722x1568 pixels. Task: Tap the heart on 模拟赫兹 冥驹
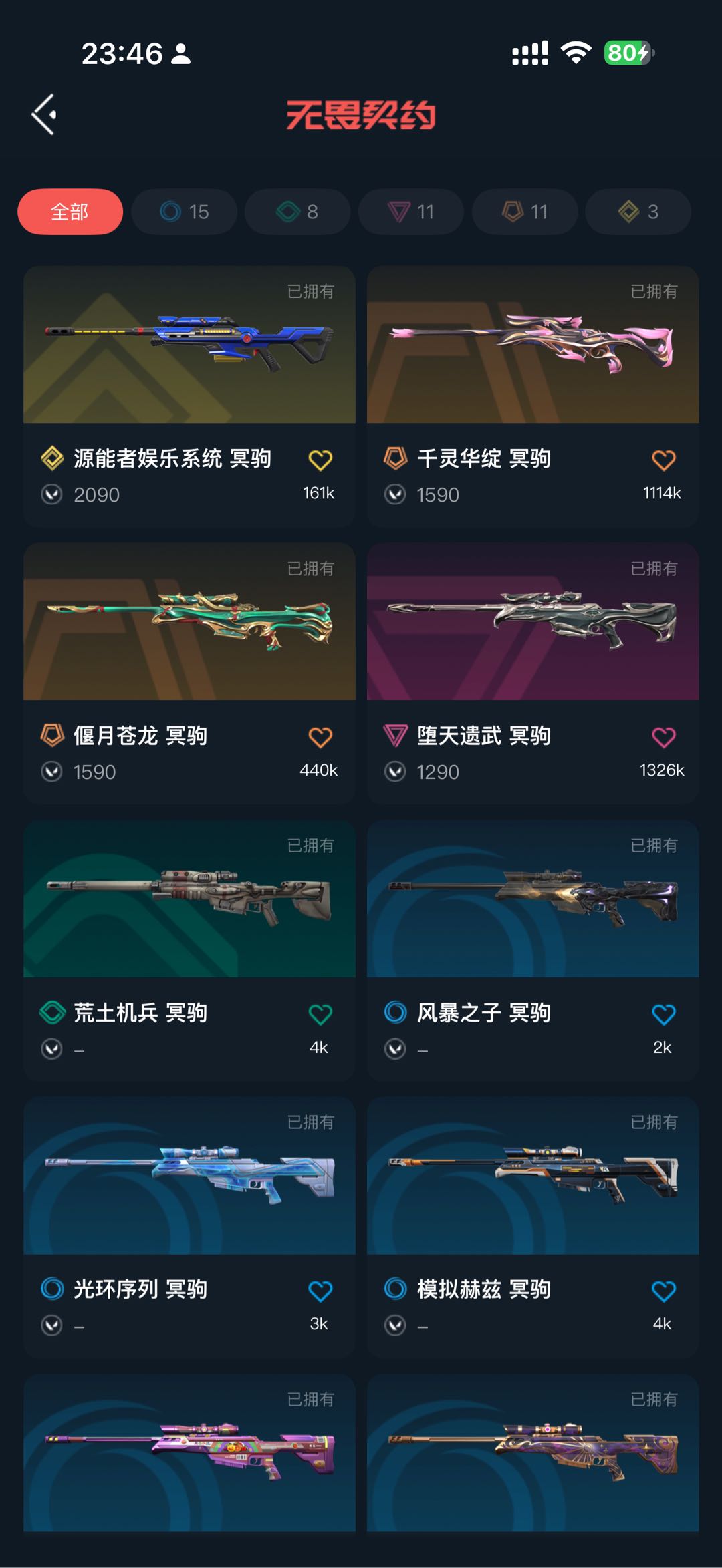click(663, 1291)
